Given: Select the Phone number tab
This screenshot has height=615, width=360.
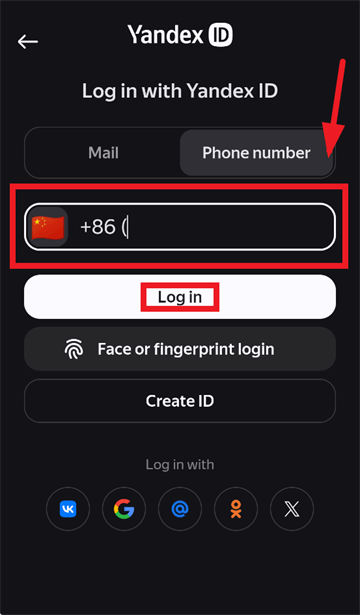Looking at the screenshot, I should click(256, 153).
